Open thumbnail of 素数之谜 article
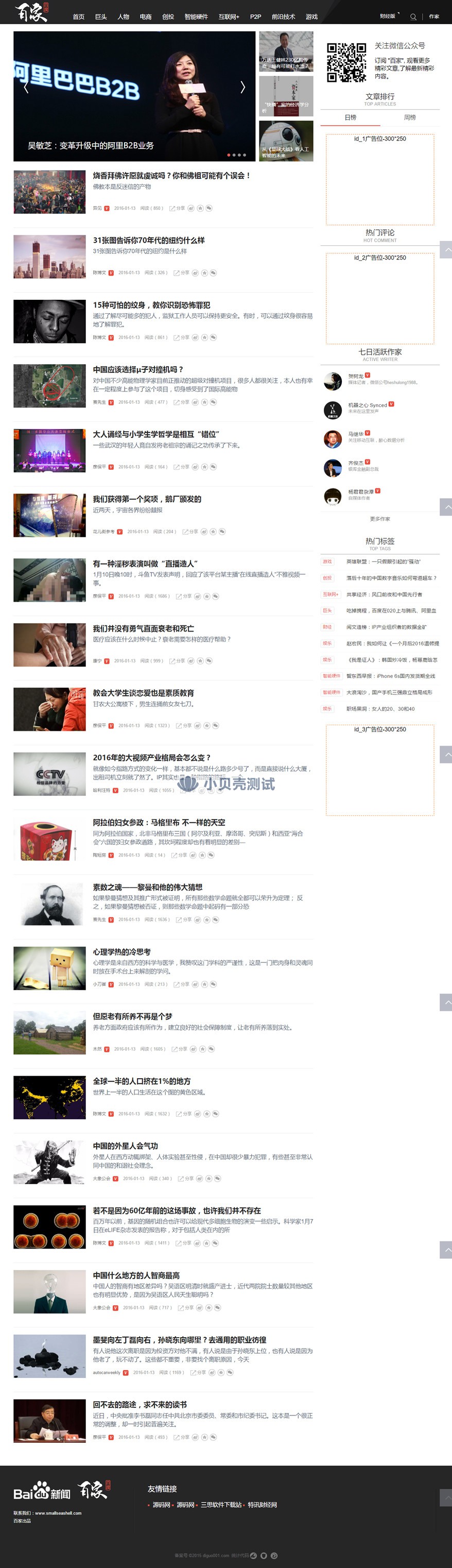This screenshot has width=452, height=1568. click(49, 904)
